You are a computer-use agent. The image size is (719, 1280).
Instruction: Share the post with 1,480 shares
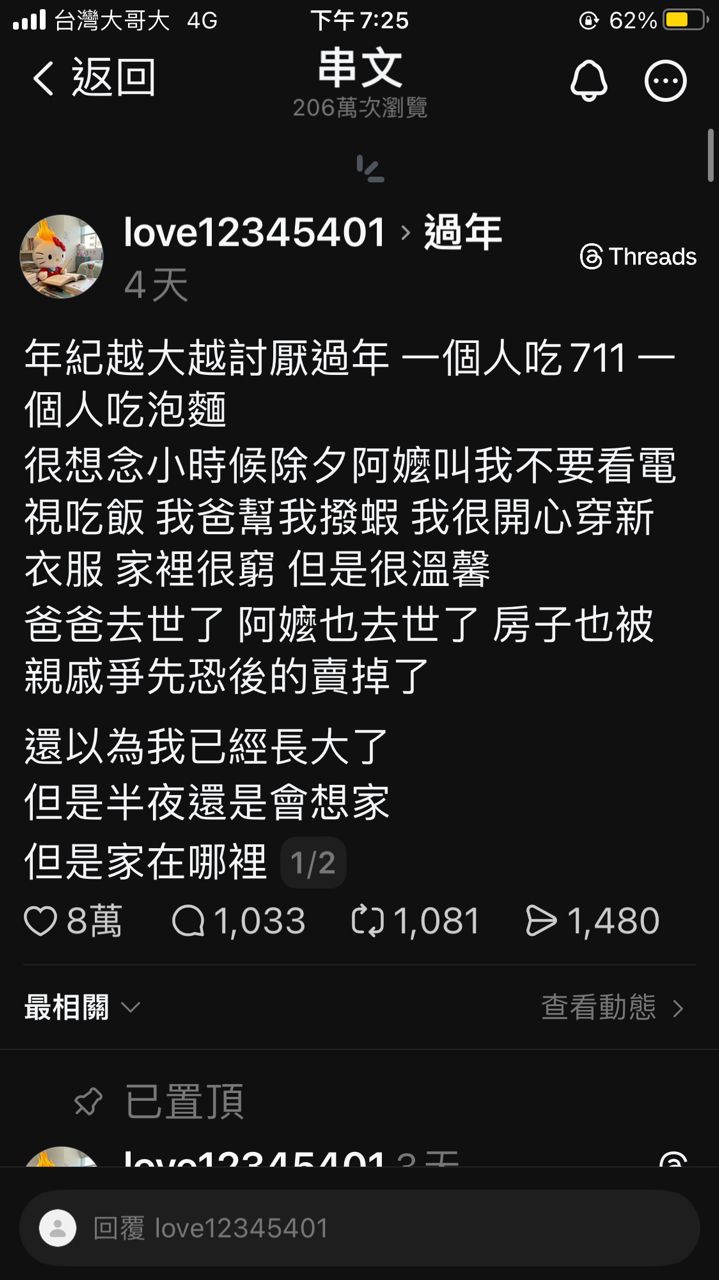tap(541, 921)
